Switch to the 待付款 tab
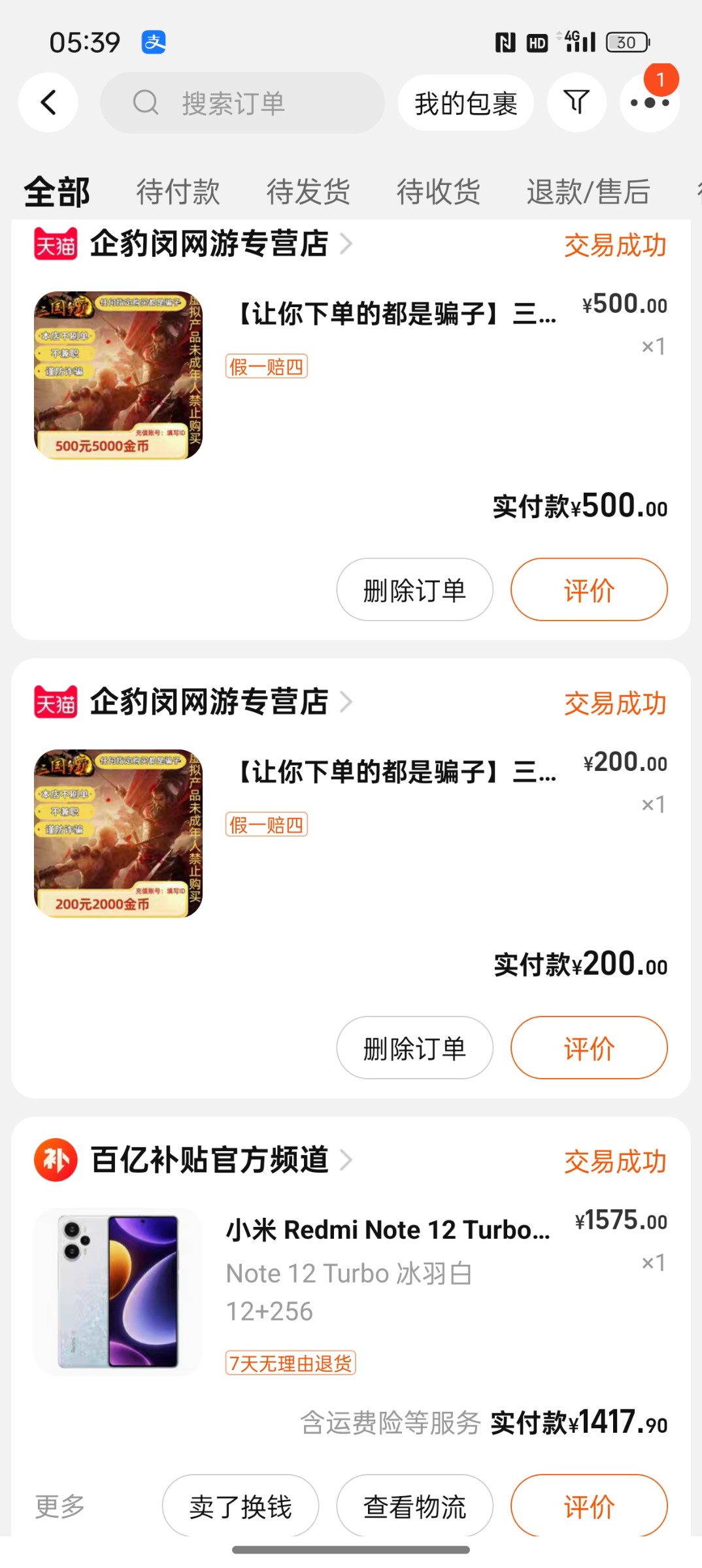 [178, 192]
